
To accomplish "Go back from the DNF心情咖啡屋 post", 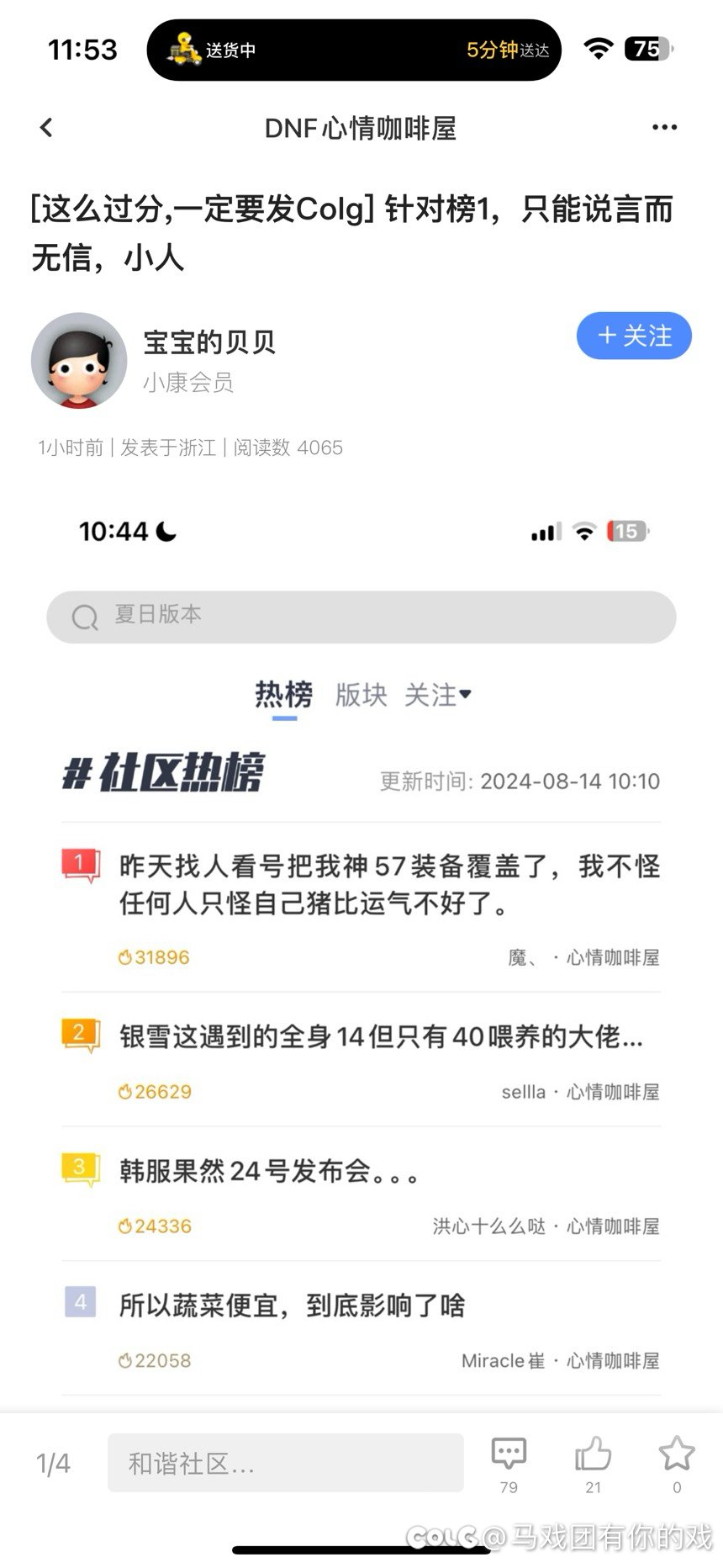I will (x=46, y=128).
